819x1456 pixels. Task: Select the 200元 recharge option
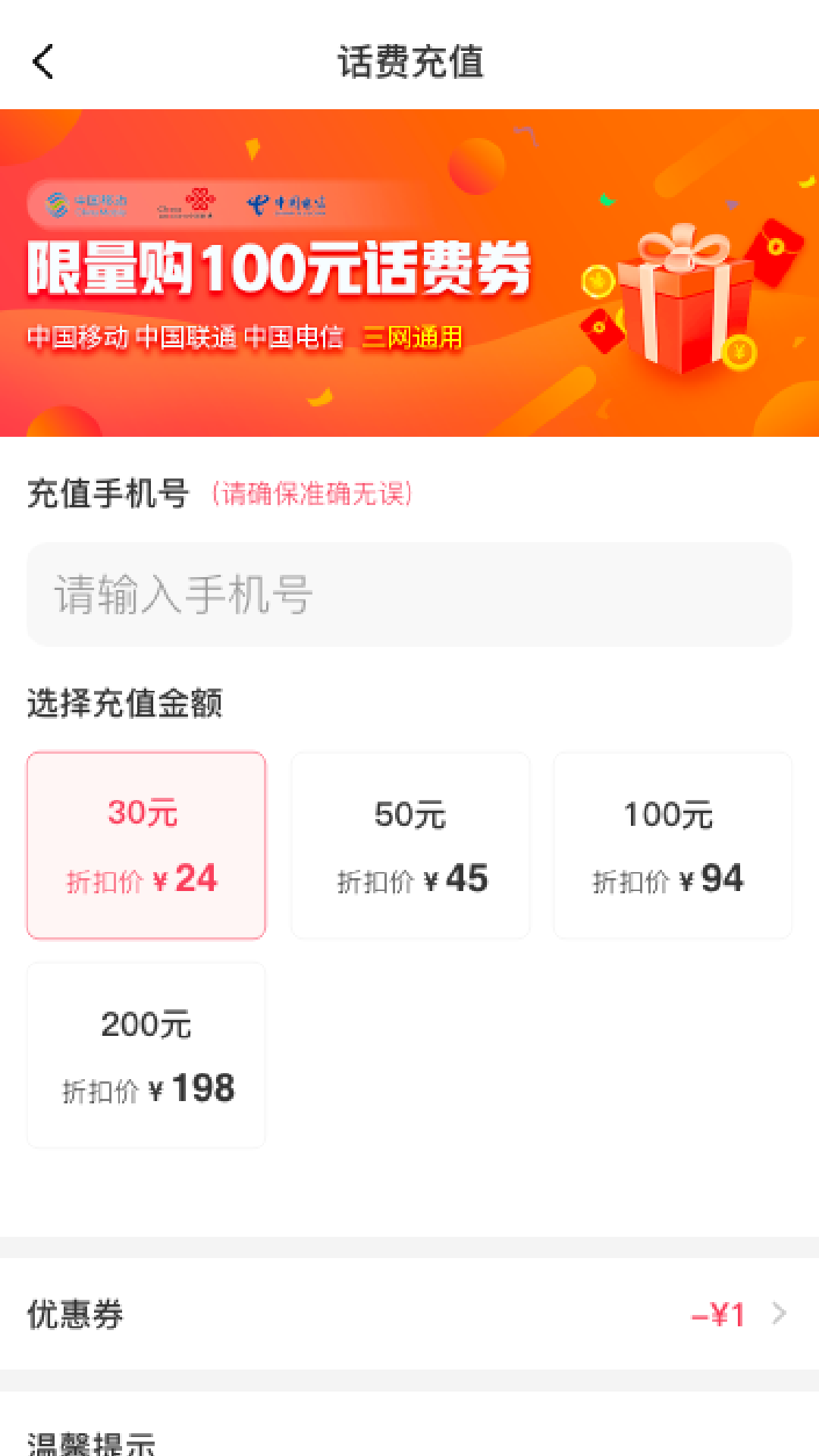pyautogui.click(x=146, y=1055)
